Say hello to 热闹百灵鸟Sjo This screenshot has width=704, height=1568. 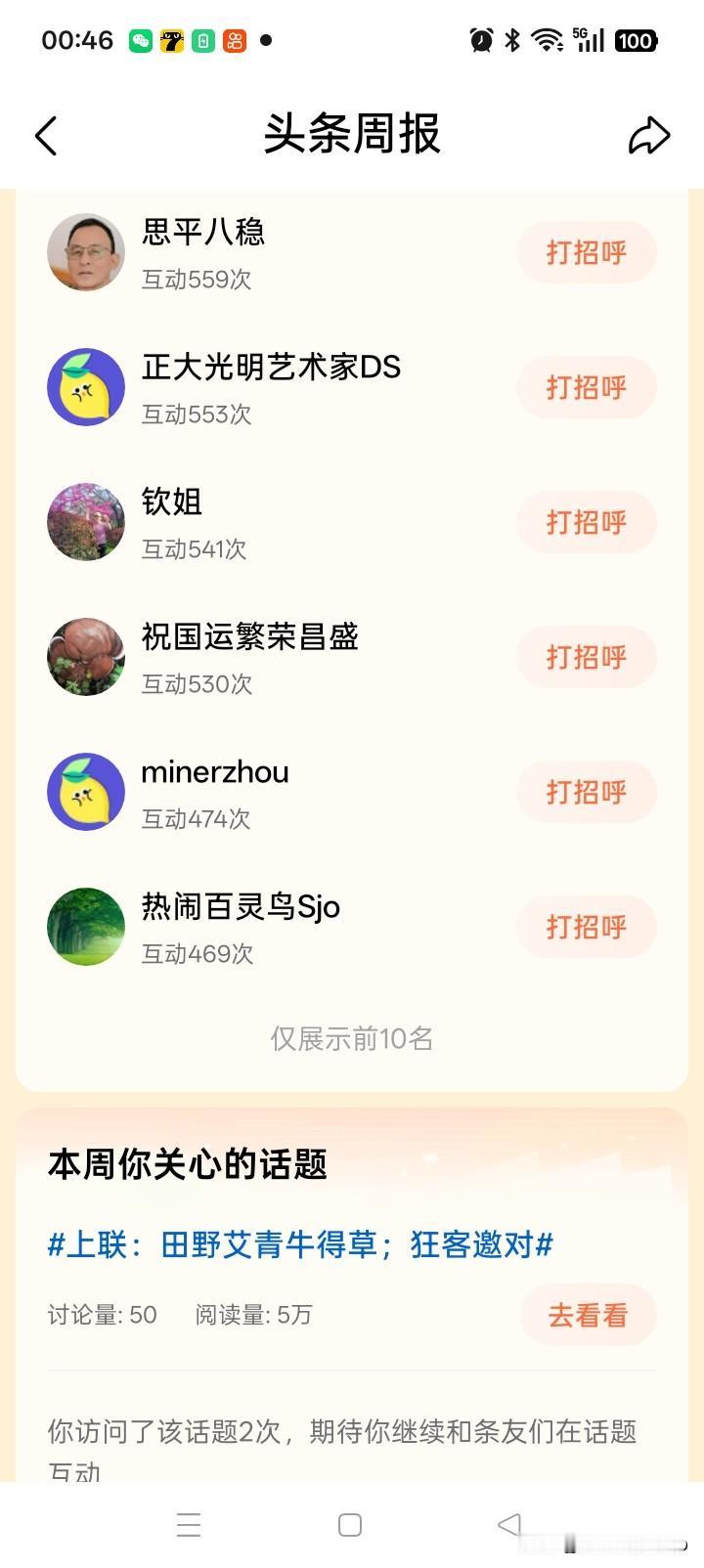pyautogui.click(x=586, y=927)
